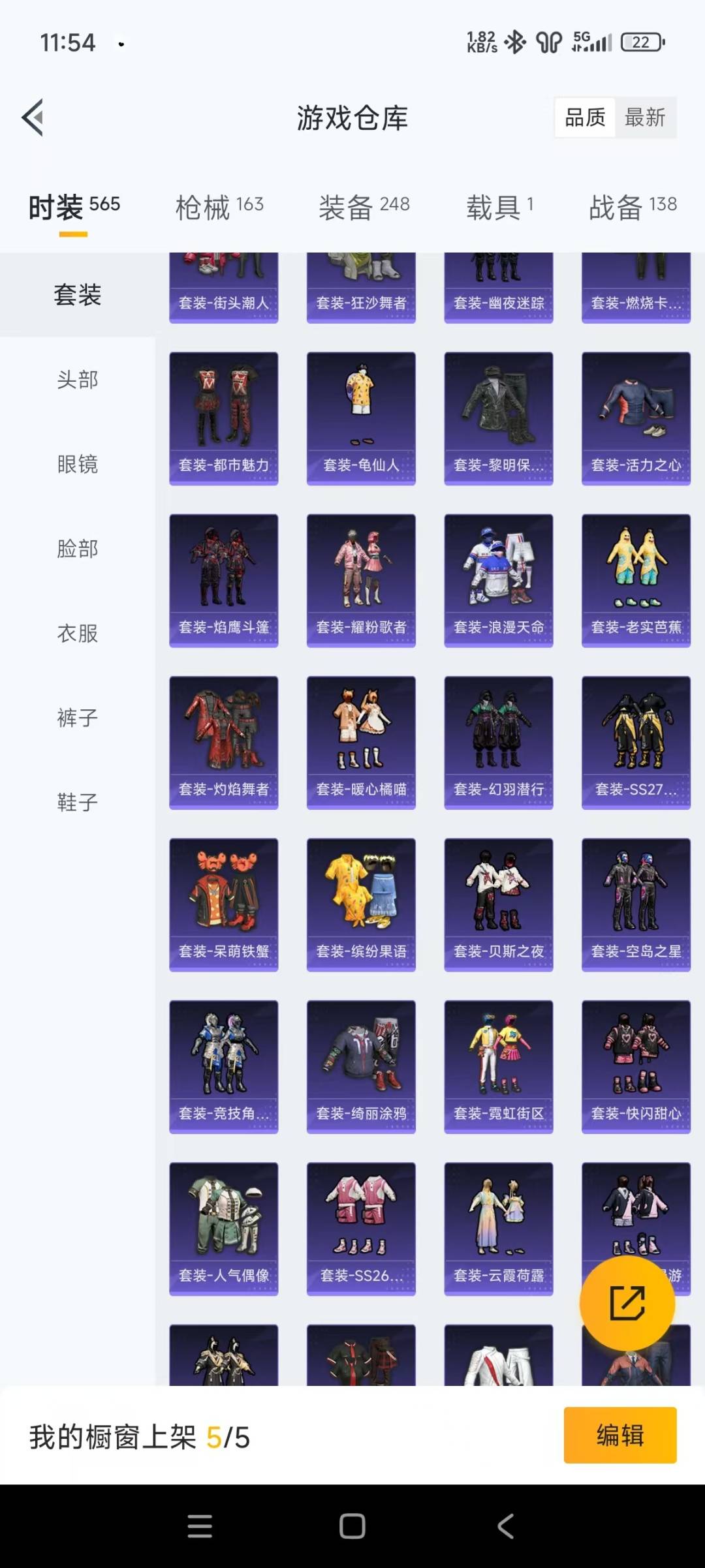Viewport: 705px width, 1568px height.
Task: Select the 裤子 category
Action: click(x=77, y=718)
